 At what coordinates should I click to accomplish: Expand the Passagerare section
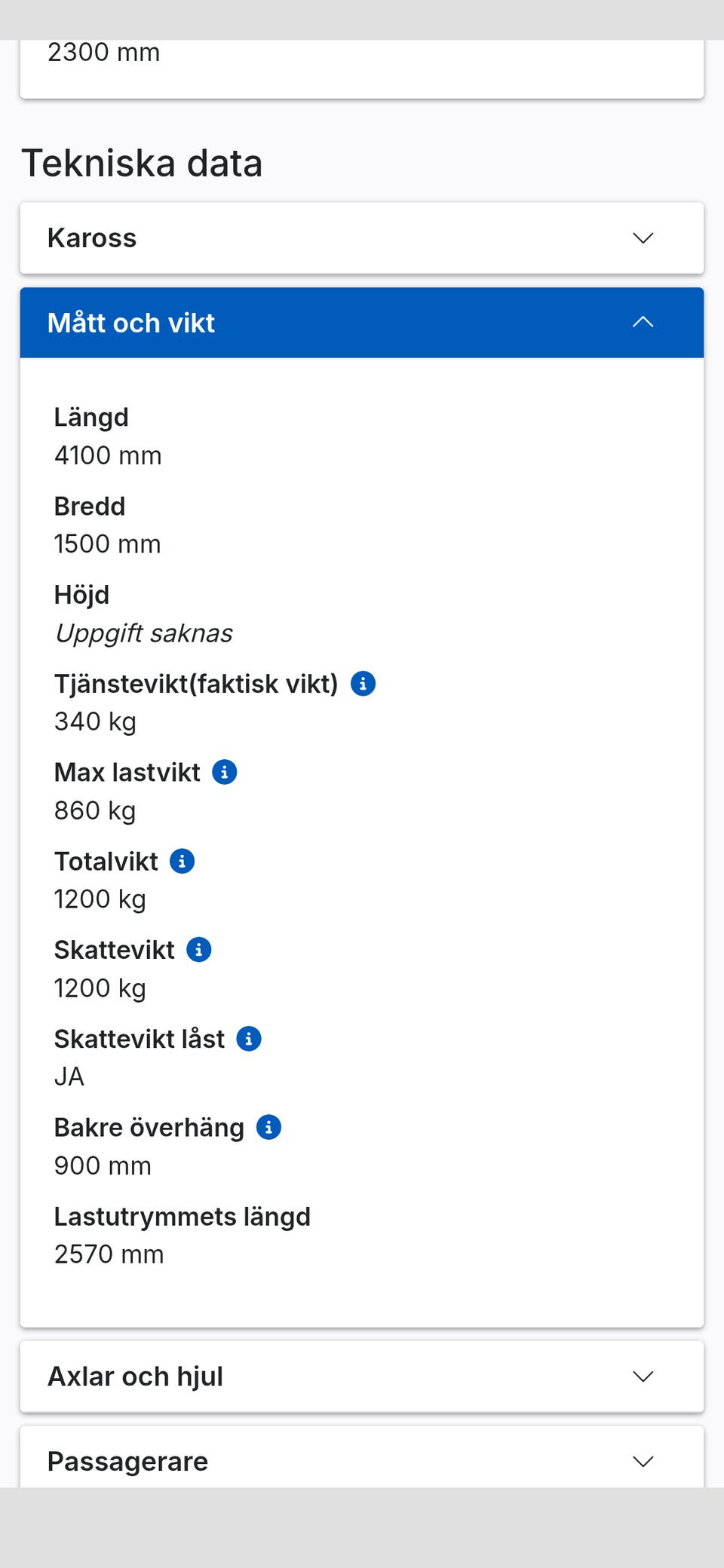(362, 1458)
